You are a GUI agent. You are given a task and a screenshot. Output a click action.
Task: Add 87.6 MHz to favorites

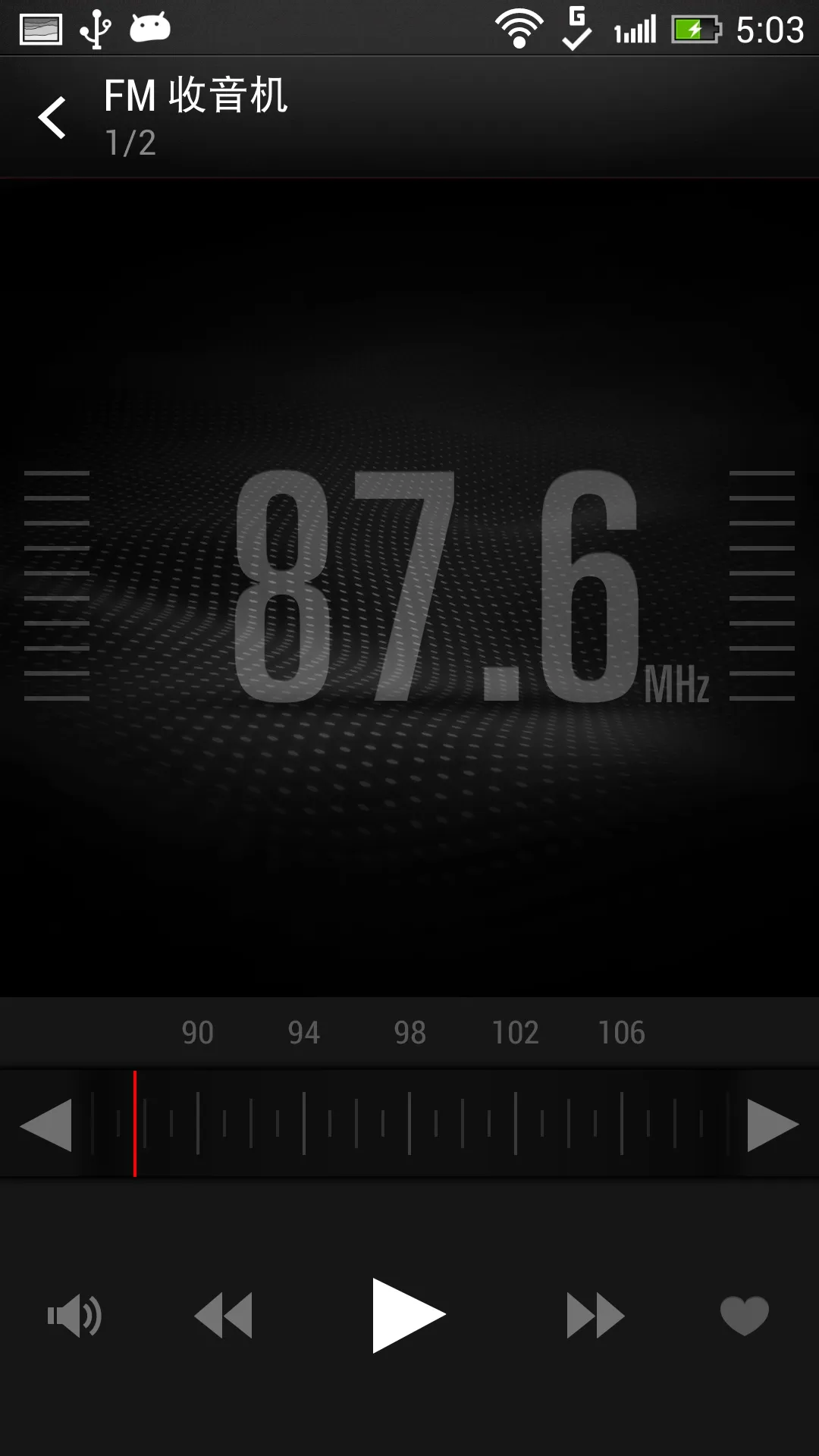pos(745,1316)
